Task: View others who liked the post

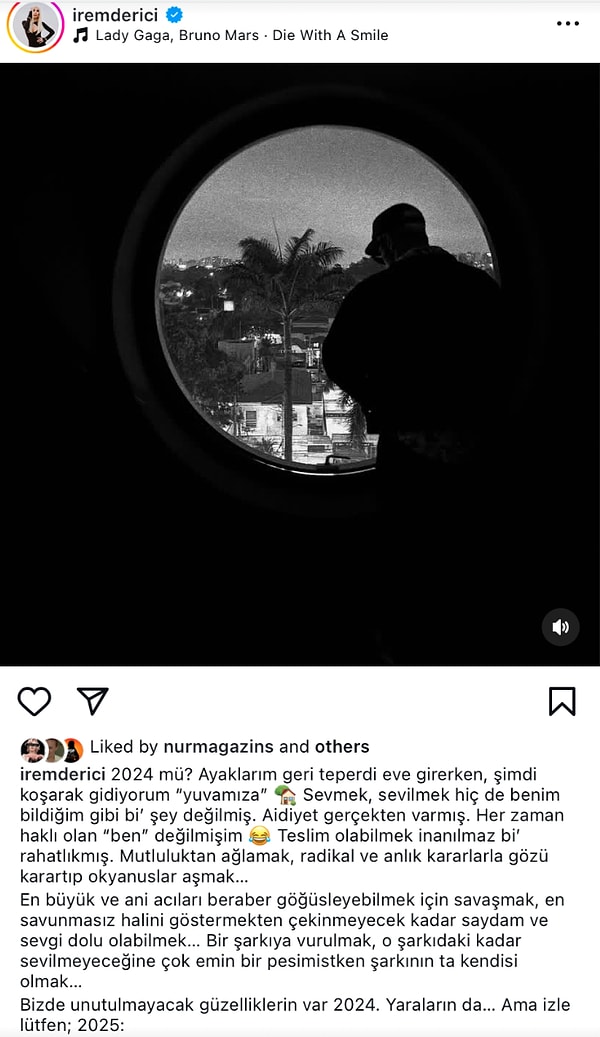Action: pyautogui.click(x=342, y=747)
